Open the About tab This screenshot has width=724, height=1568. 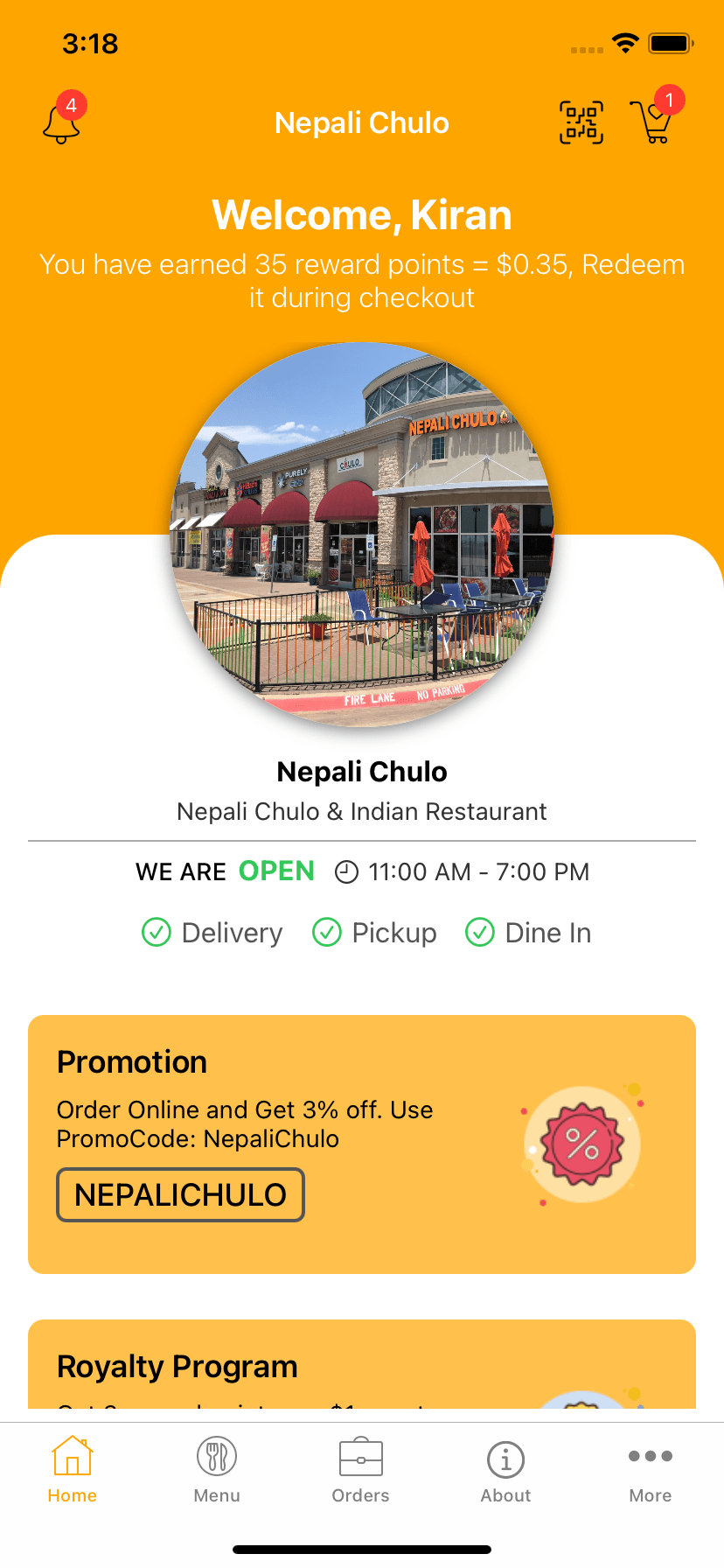click(x=505, y=1470)
